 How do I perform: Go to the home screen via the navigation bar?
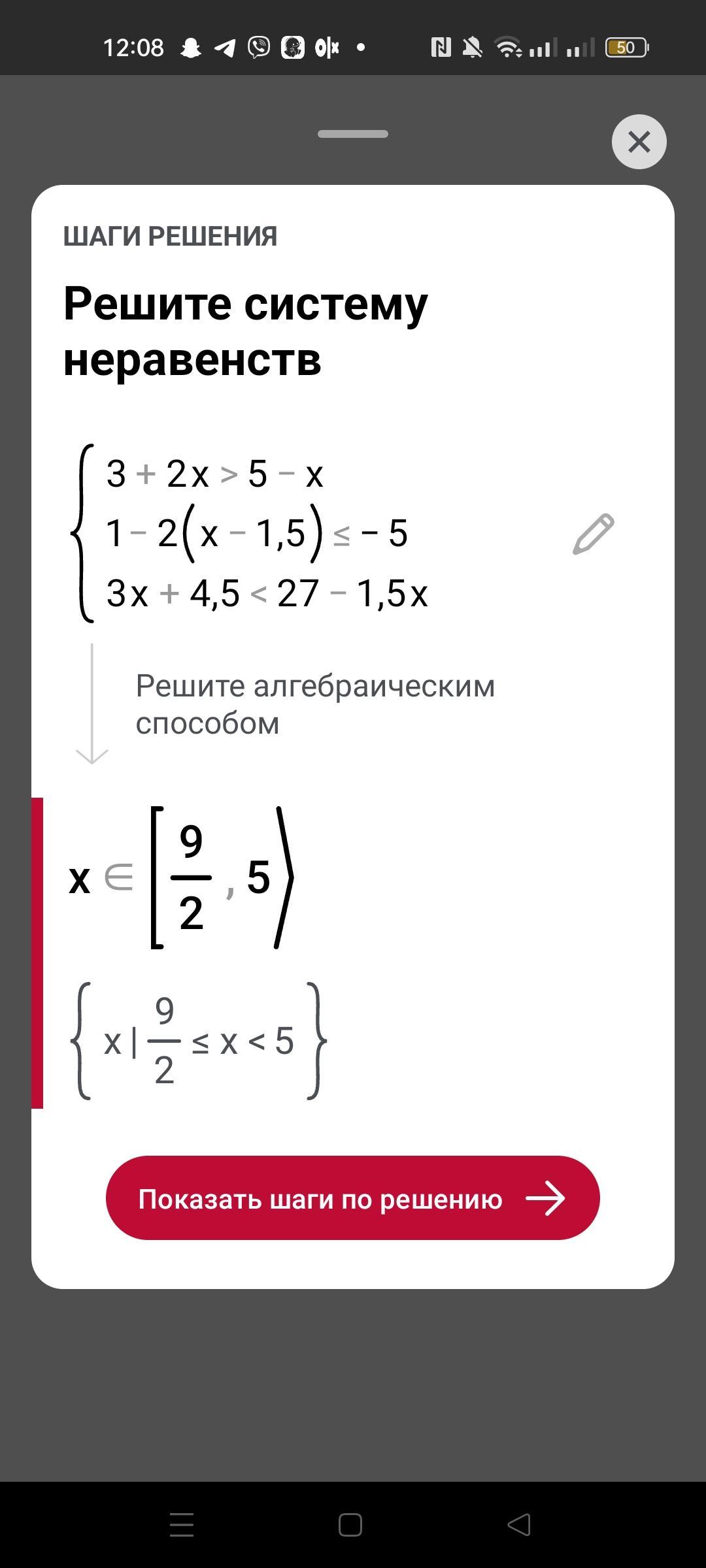coord(350,1525)
